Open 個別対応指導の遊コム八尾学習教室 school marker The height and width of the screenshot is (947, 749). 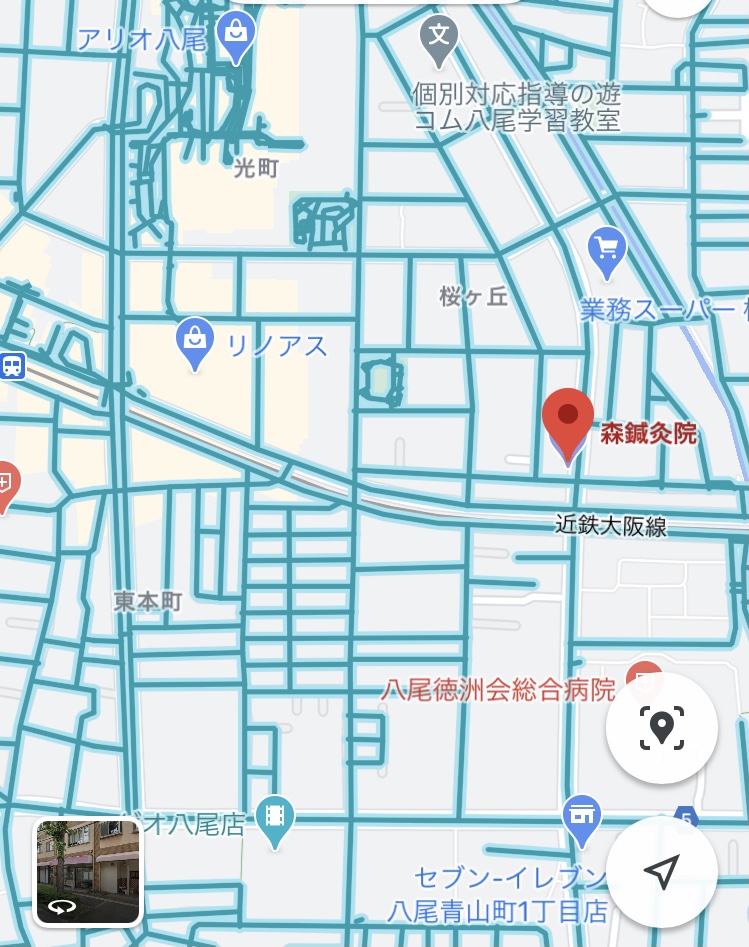coord(438,38)
